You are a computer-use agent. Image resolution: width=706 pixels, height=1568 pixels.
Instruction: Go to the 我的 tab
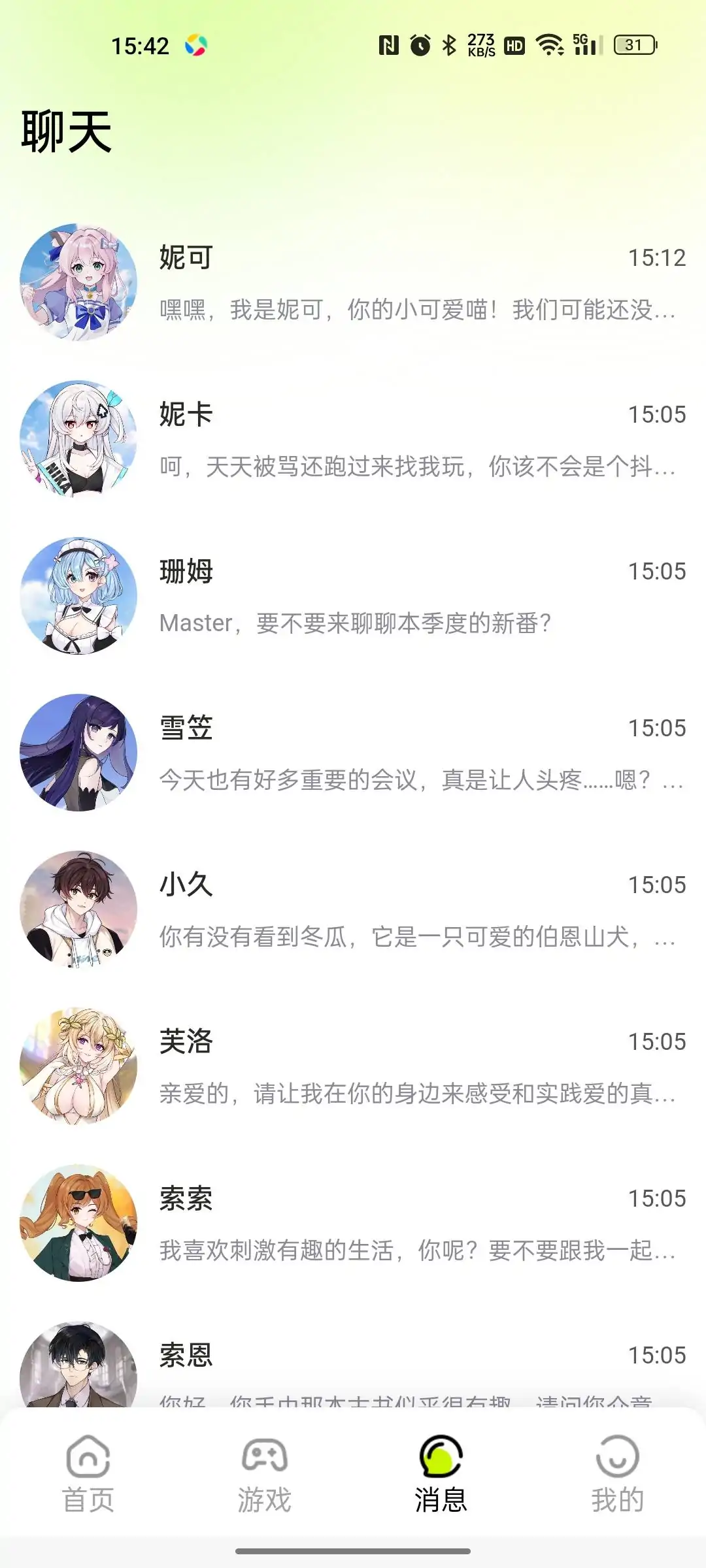617,1474
